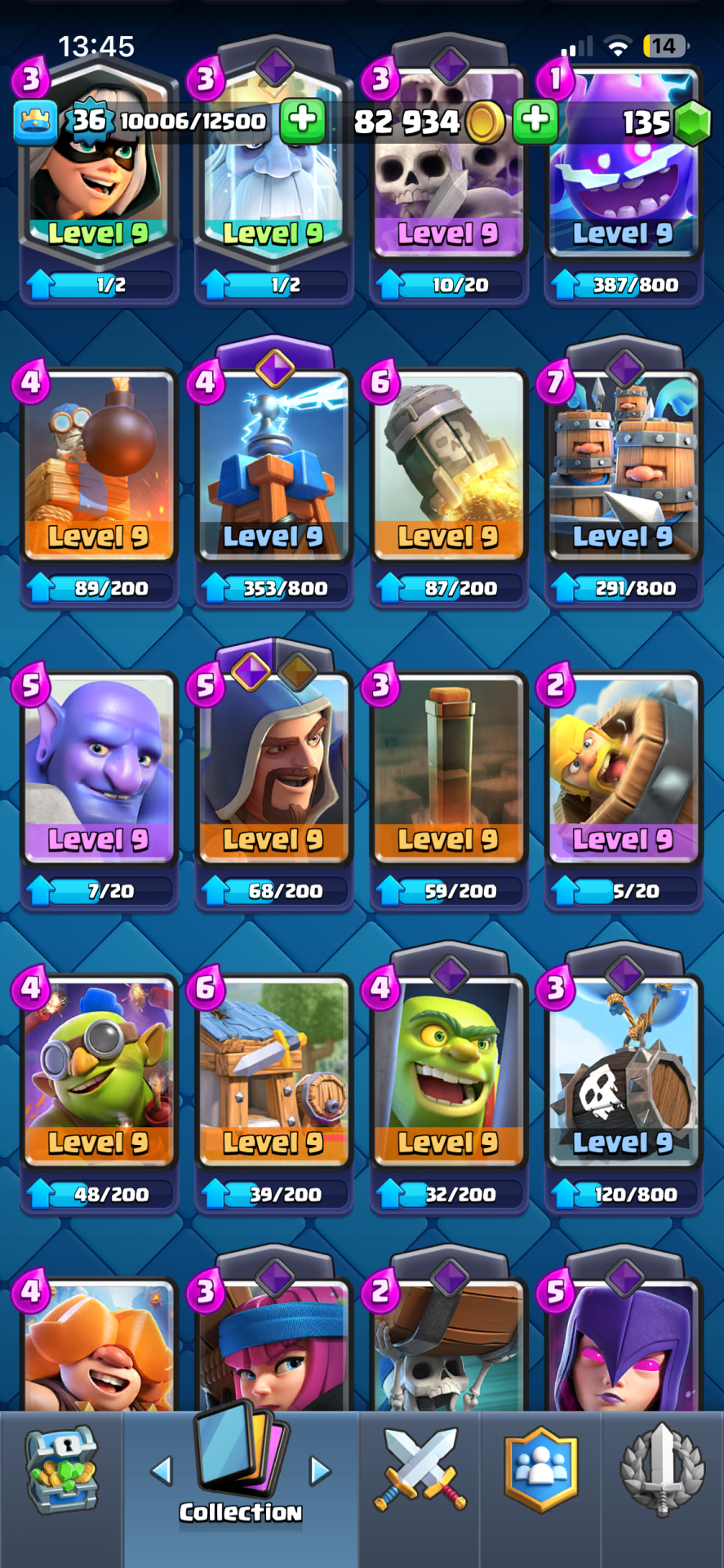The width and height of the screenshot is (724, 1568).
Task: Select the Royal Recruits card
Action: pos(623,465)
